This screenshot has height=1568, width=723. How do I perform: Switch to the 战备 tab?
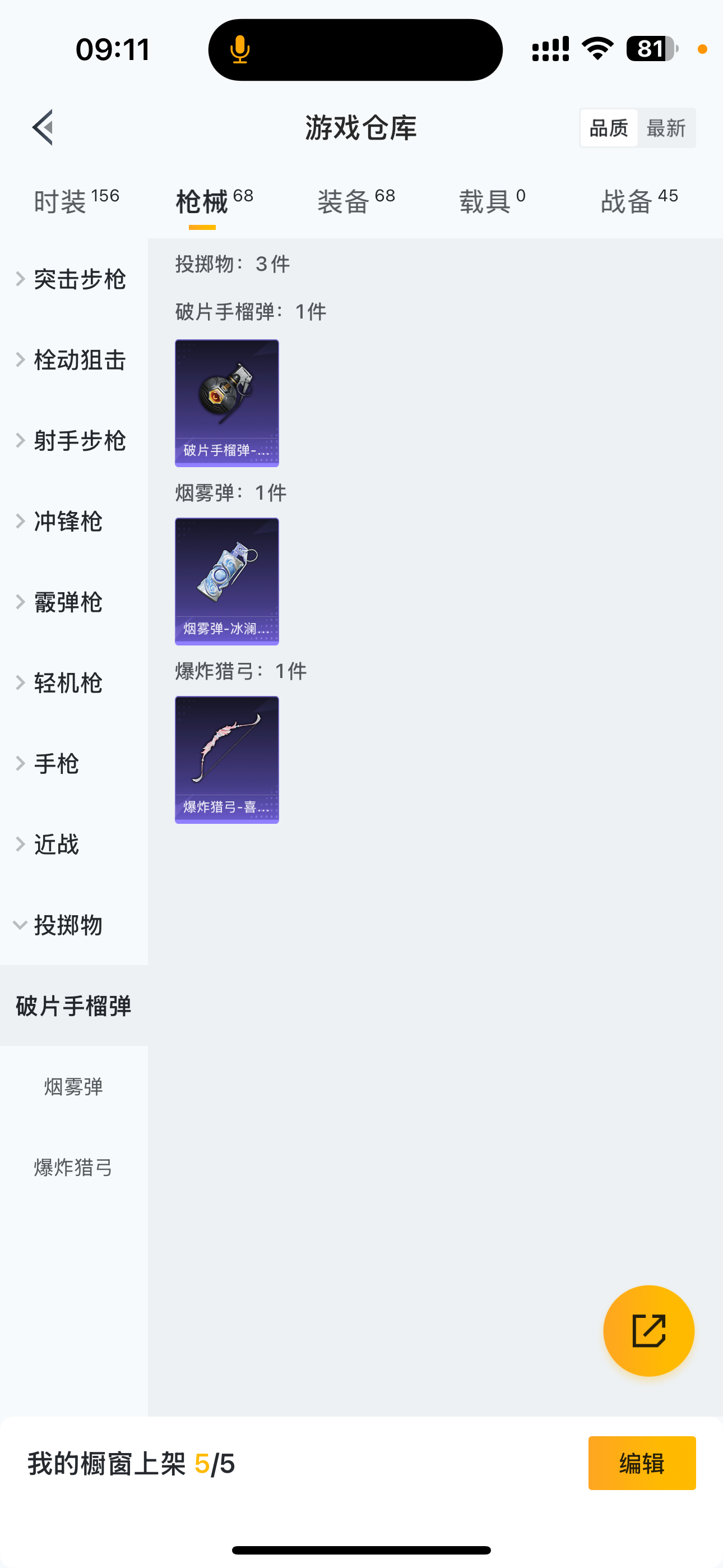(x=639, y=201)
